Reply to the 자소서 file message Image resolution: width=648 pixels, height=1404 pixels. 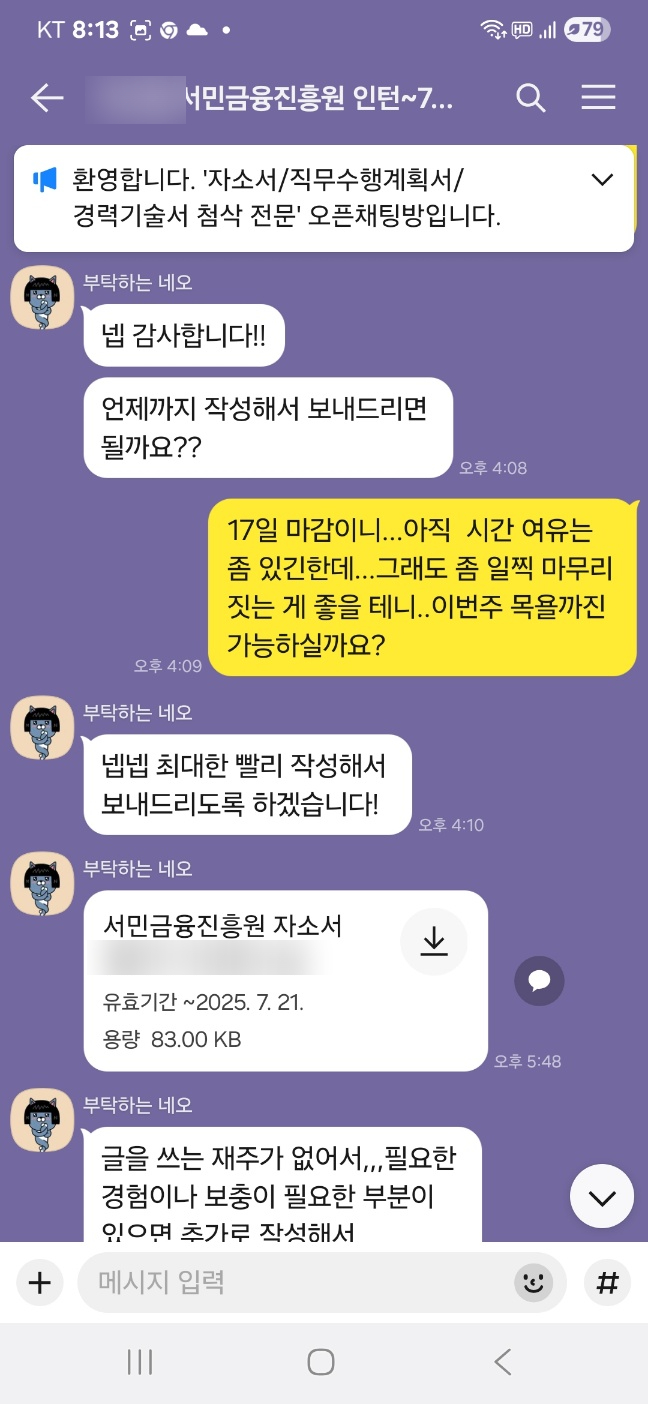539,979
